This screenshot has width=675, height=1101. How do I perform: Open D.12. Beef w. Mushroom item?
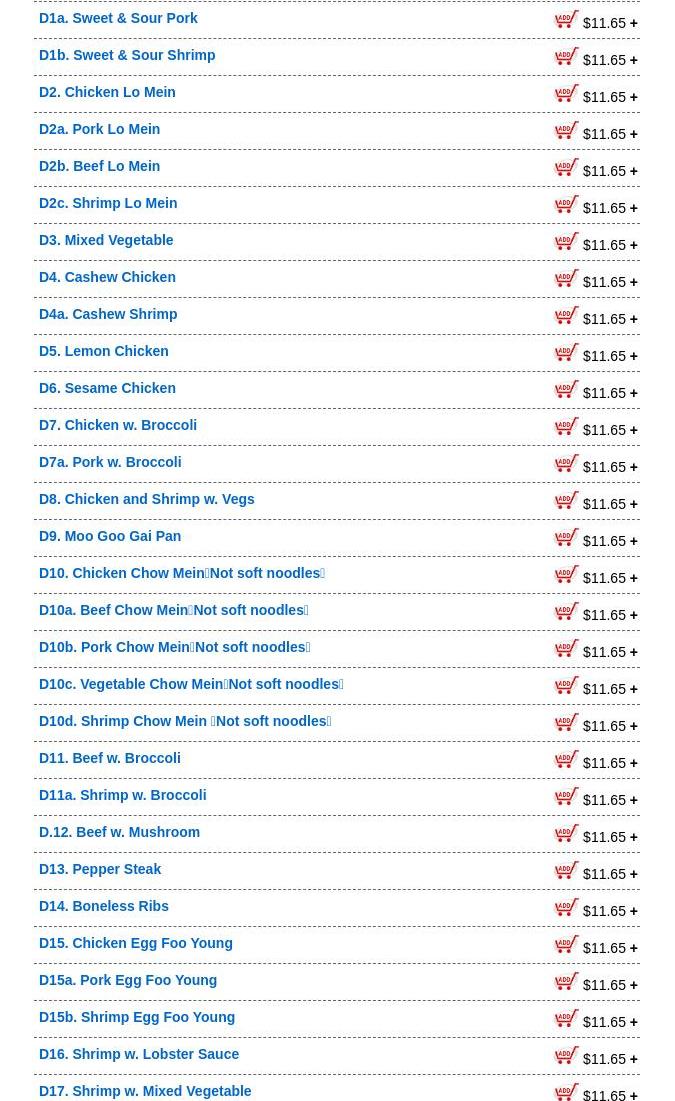coord(119,832)
